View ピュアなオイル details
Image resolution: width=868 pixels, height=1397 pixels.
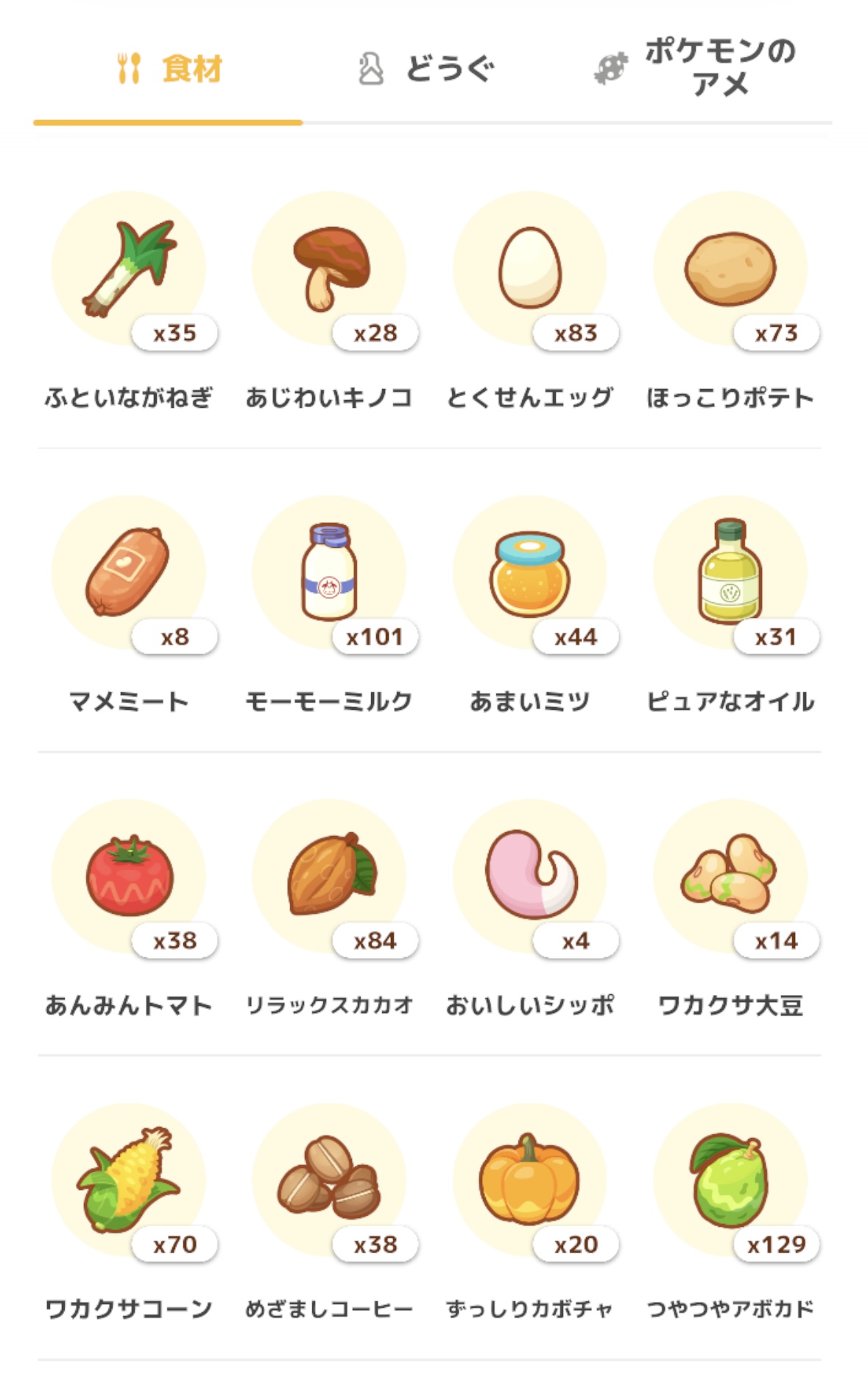point(730,572)
